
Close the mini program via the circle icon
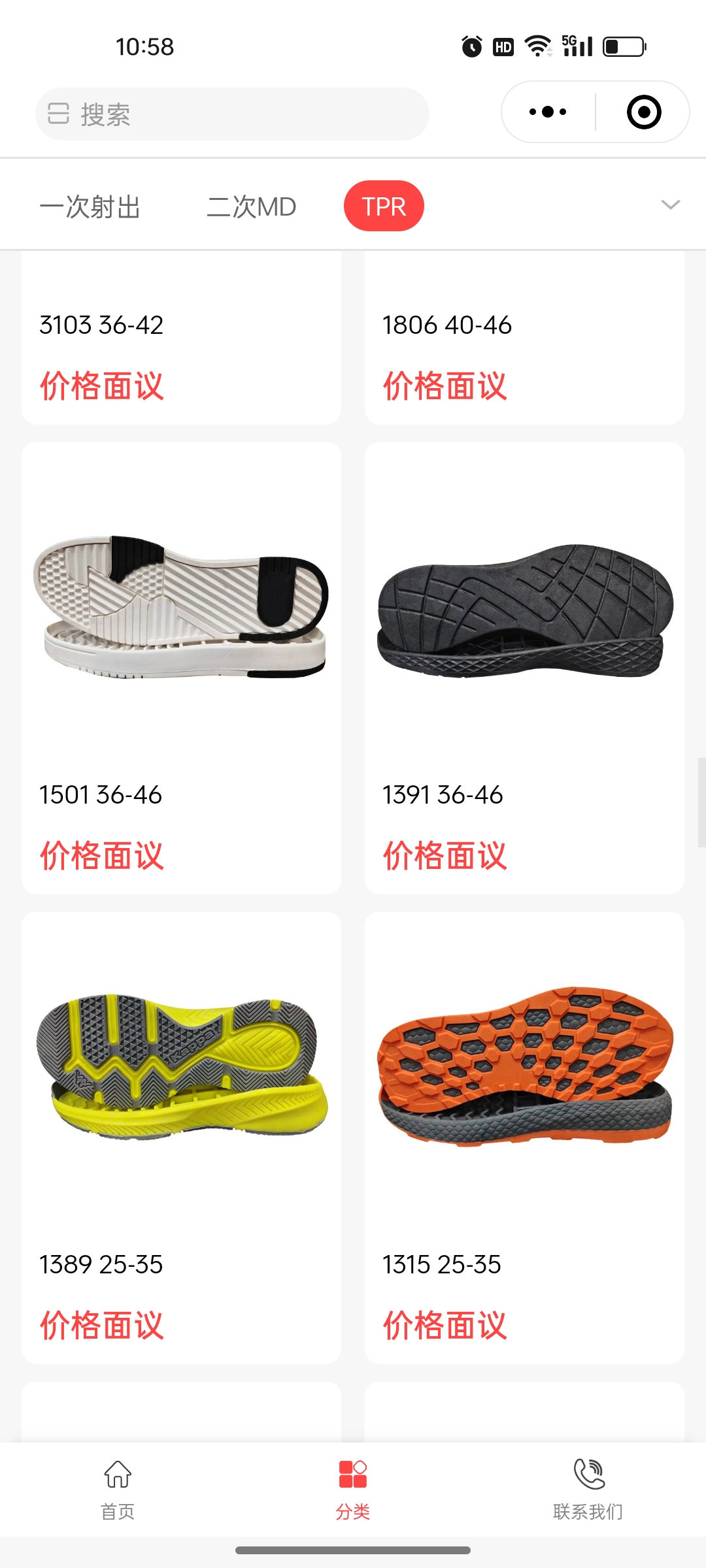[643, 112]
